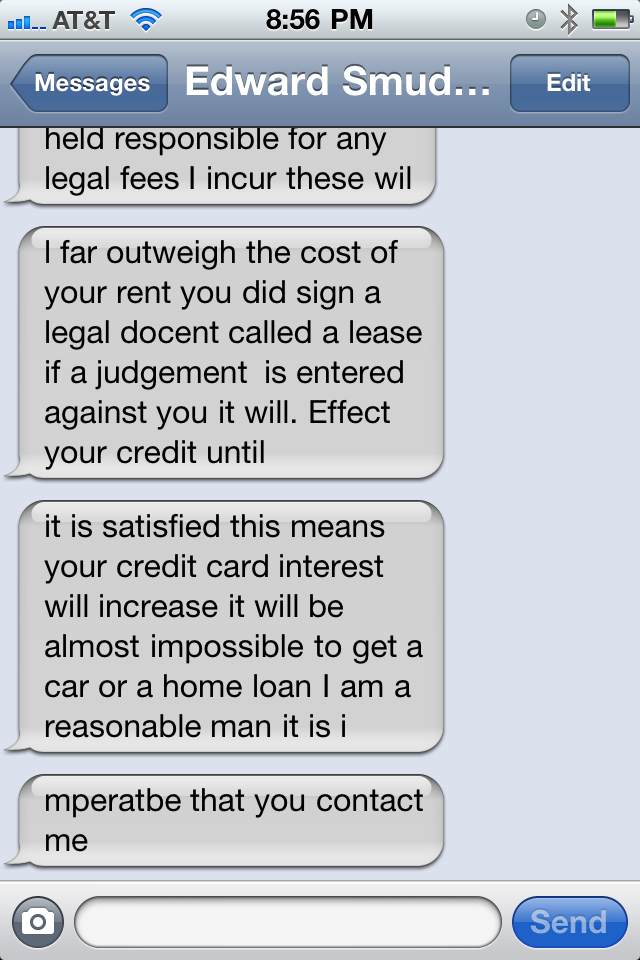Screen dimensions: 640x960
Task: Open the camera attachment button
Action: (38, 921)
